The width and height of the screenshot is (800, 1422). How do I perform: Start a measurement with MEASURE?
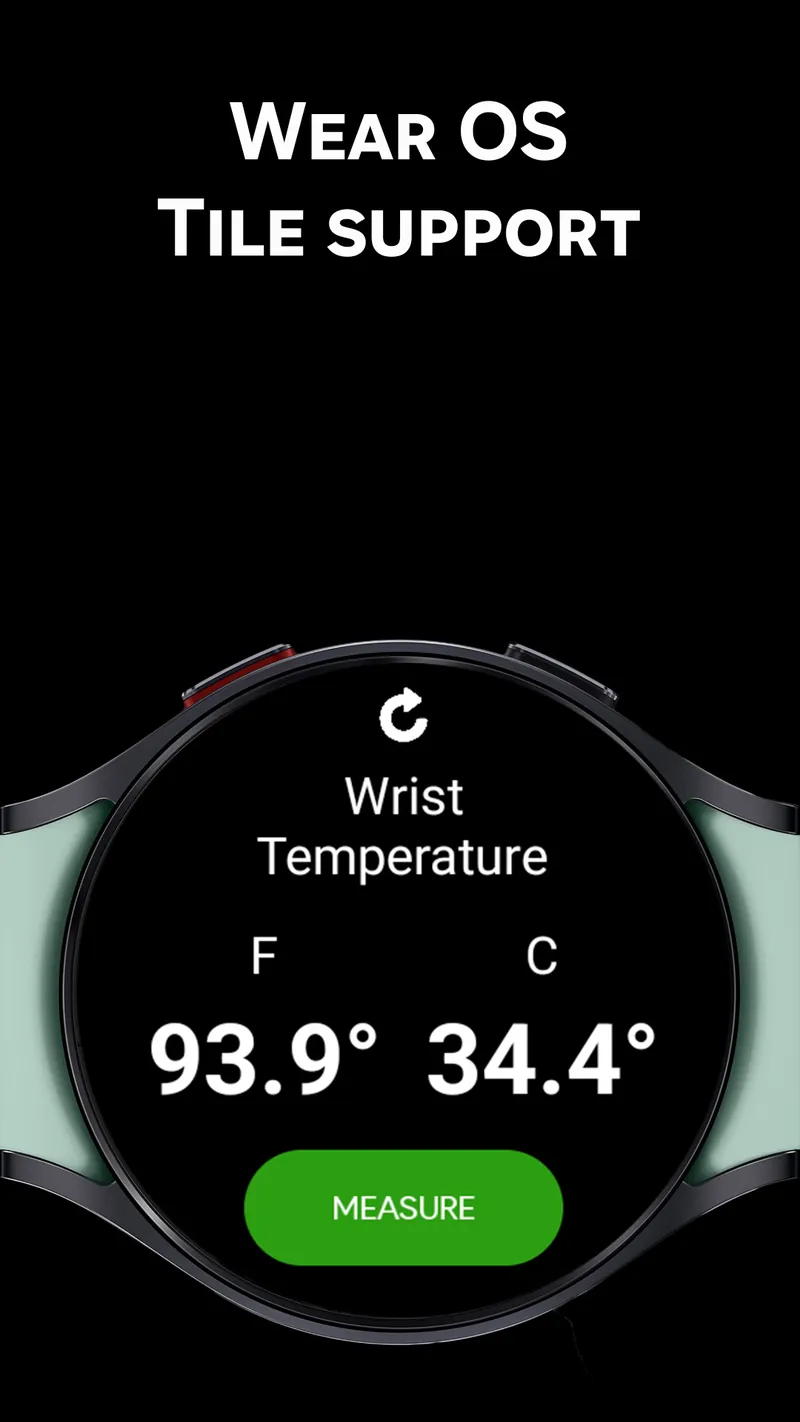click(x=404, y=1208)
